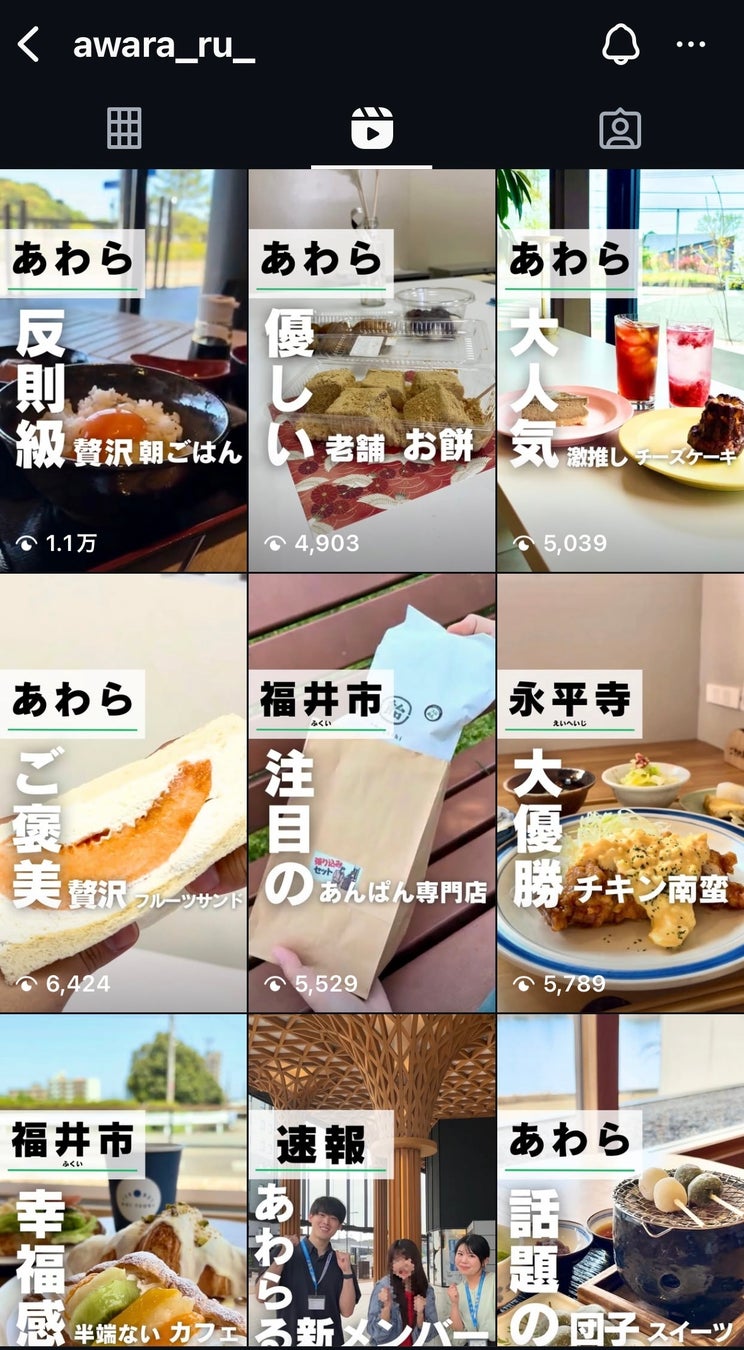Open the notifications bell

tap(620, 44)
